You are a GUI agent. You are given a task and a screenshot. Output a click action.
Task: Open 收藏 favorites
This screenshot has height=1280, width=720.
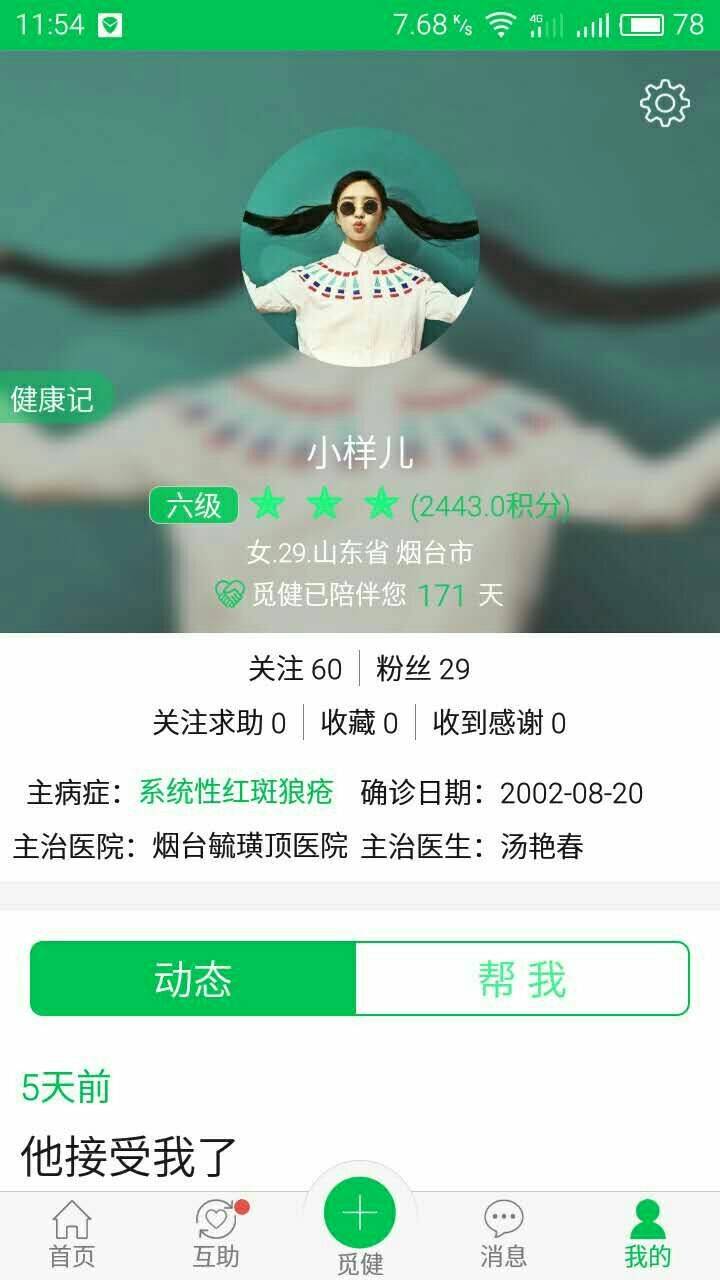click(359, 723)
